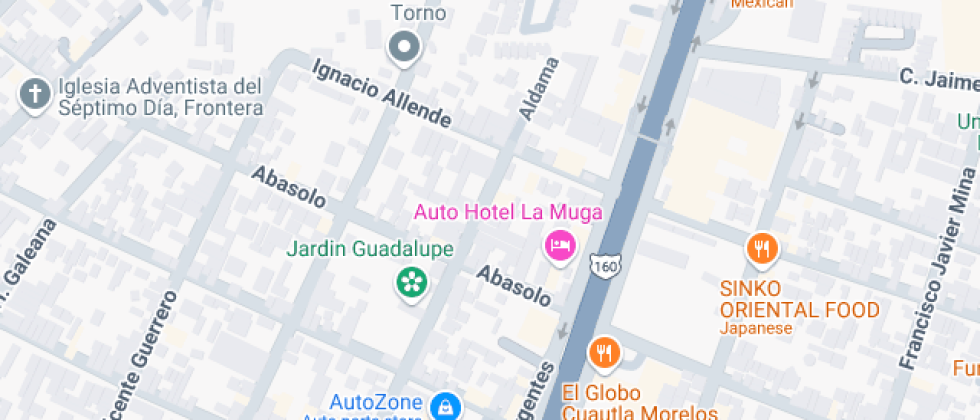Open the Auto Hotel La Muga pin

(x=560, y=244)
